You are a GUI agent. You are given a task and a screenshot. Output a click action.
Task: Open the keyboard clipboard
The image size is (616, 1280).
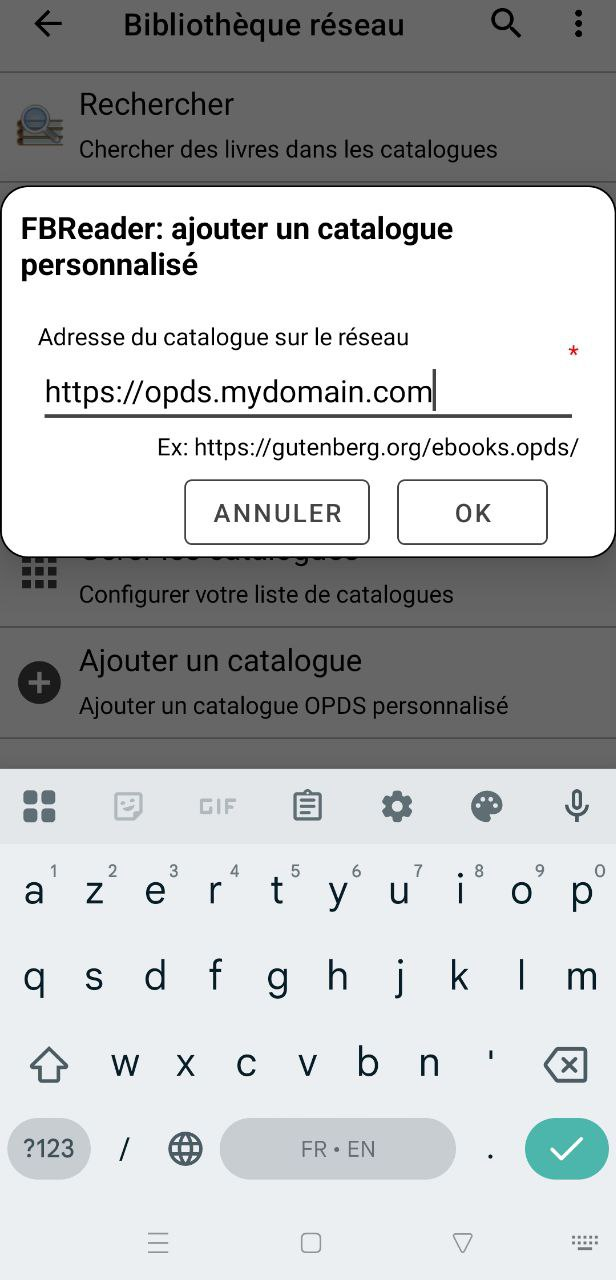tap(307, 806)
